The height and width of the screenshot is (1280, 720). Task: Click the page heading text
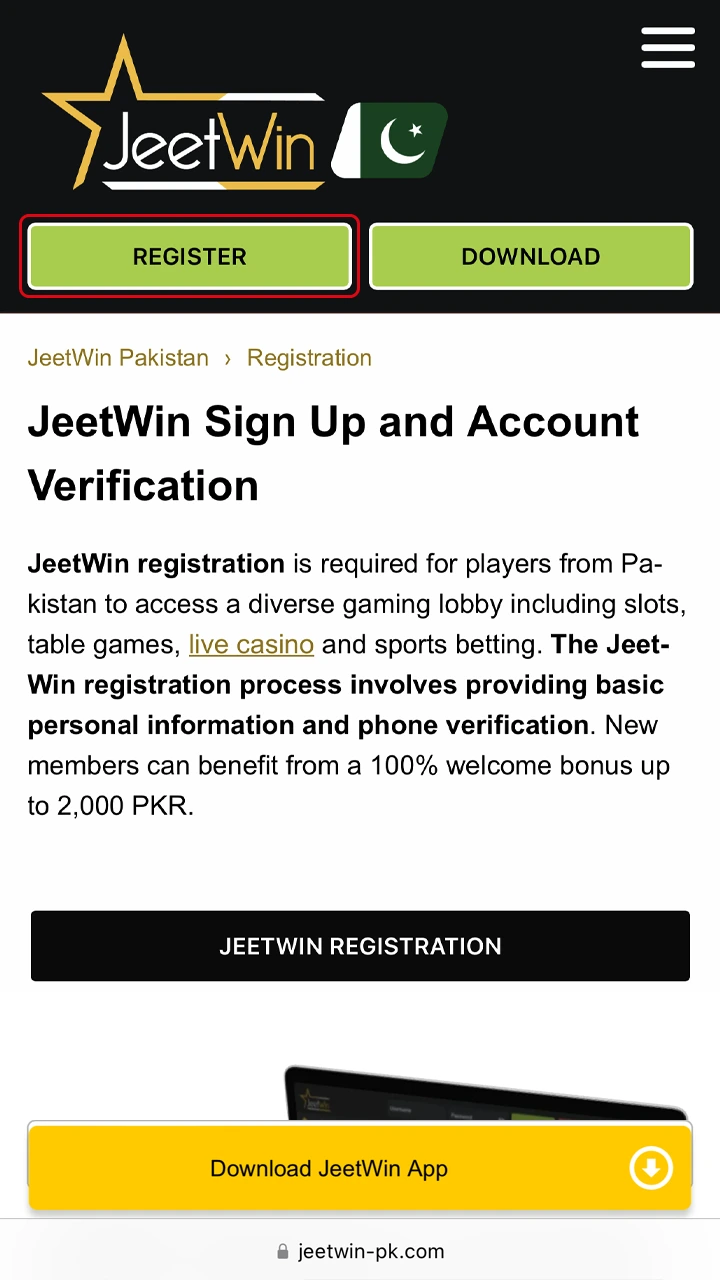tap(335, 452)
